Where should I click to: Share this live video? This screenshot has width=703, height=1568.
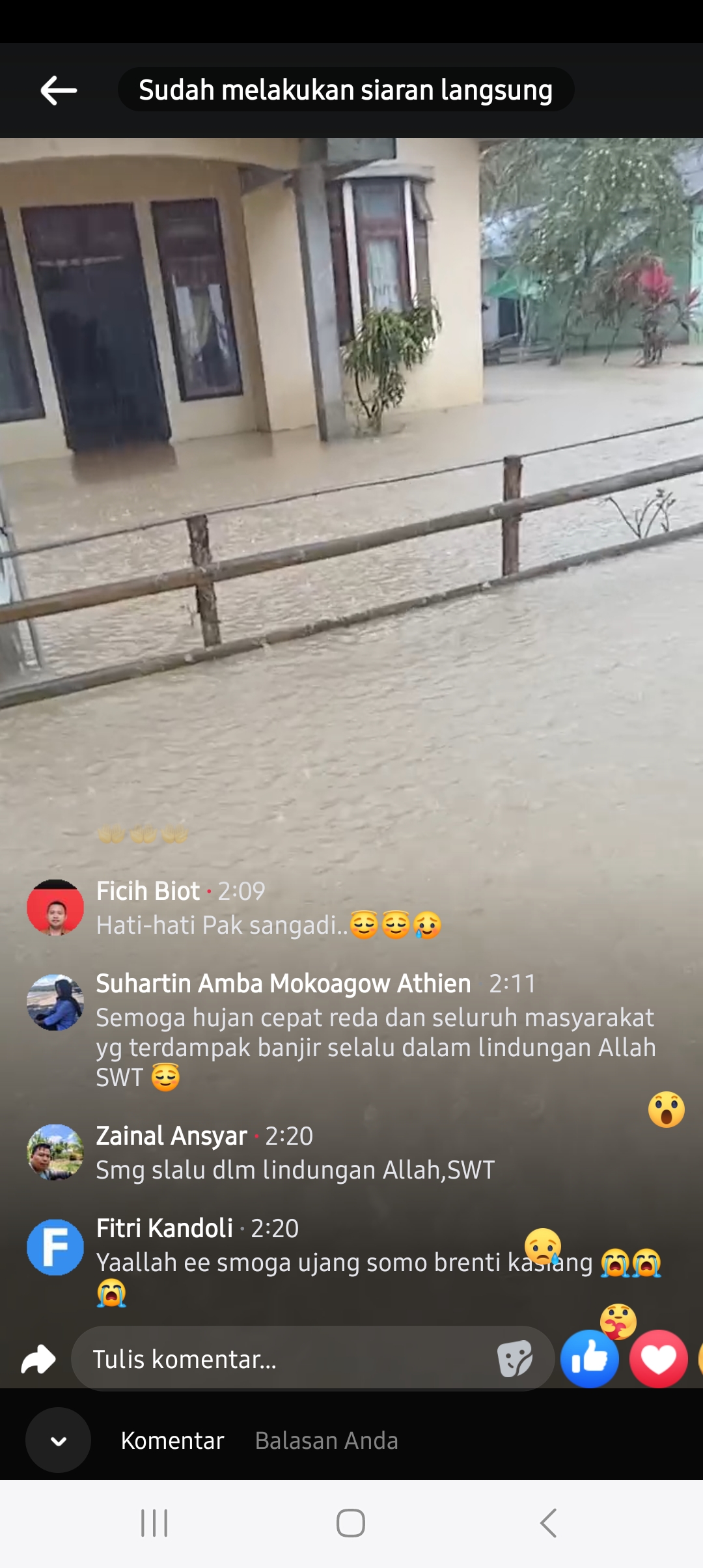click(38, 1359)
